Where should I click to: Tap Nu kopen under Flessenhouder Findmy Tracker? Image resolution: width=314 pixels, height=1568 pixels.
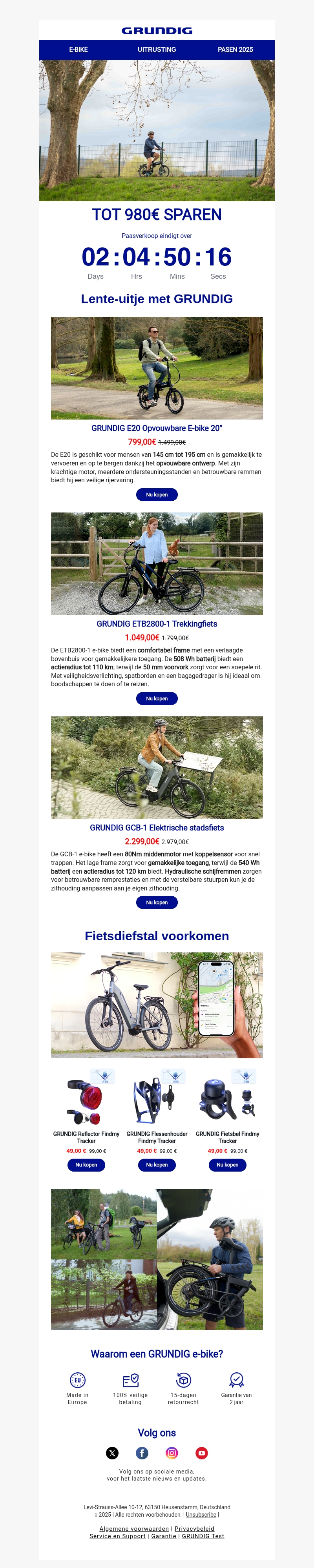click(x=157, y=1165)
